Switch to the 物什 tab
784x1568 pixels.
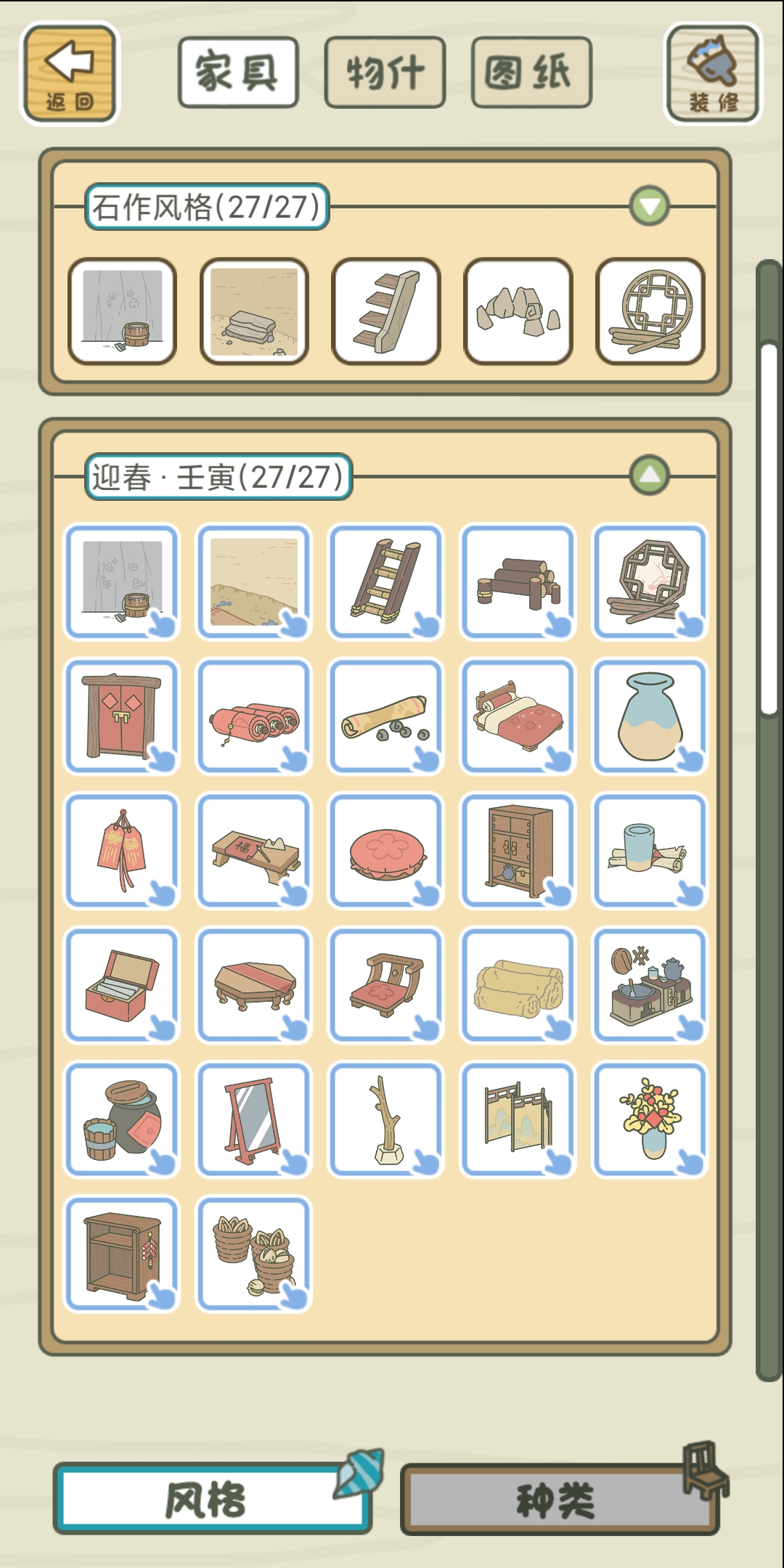pos(385,73)
